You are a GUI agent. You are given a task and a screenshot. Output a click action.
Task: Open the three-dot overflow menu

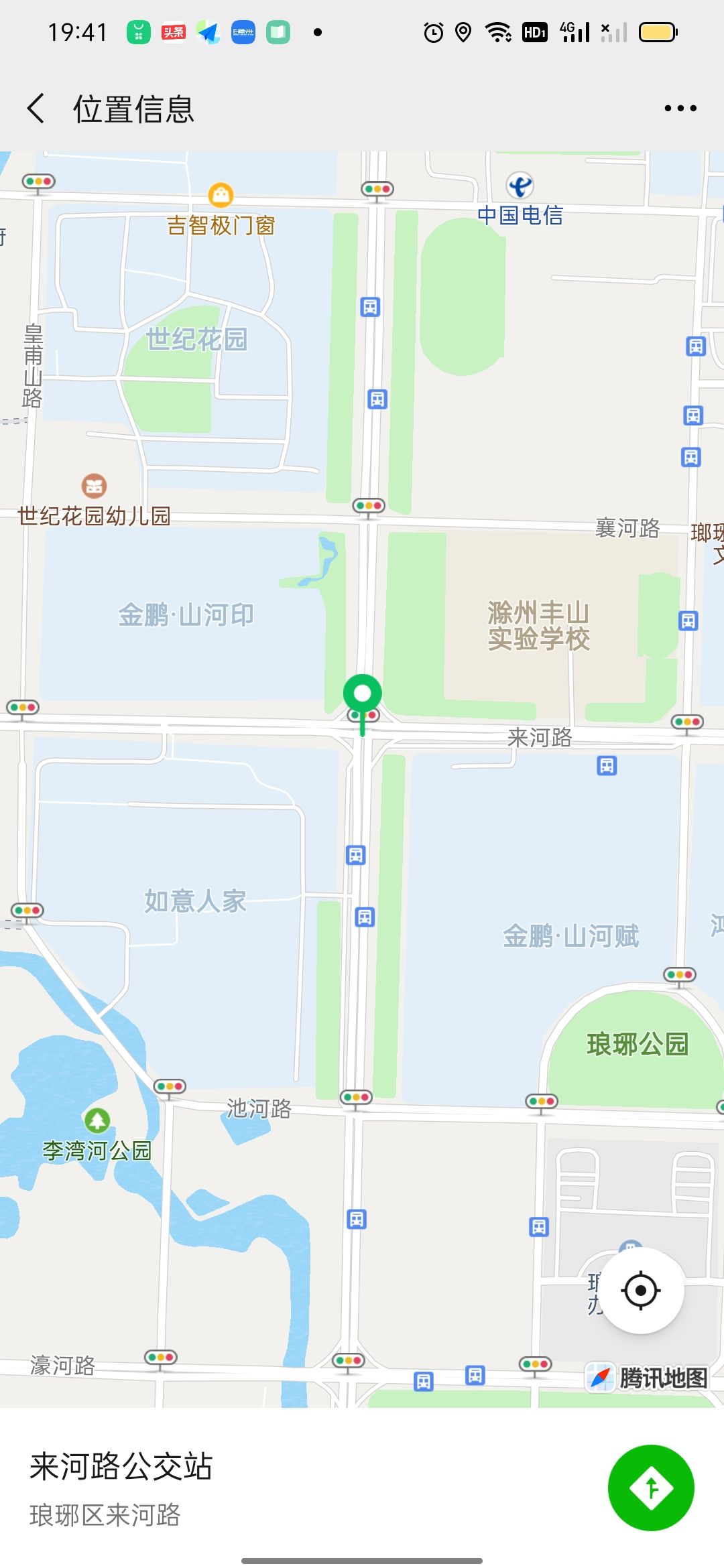pos(680,108)
